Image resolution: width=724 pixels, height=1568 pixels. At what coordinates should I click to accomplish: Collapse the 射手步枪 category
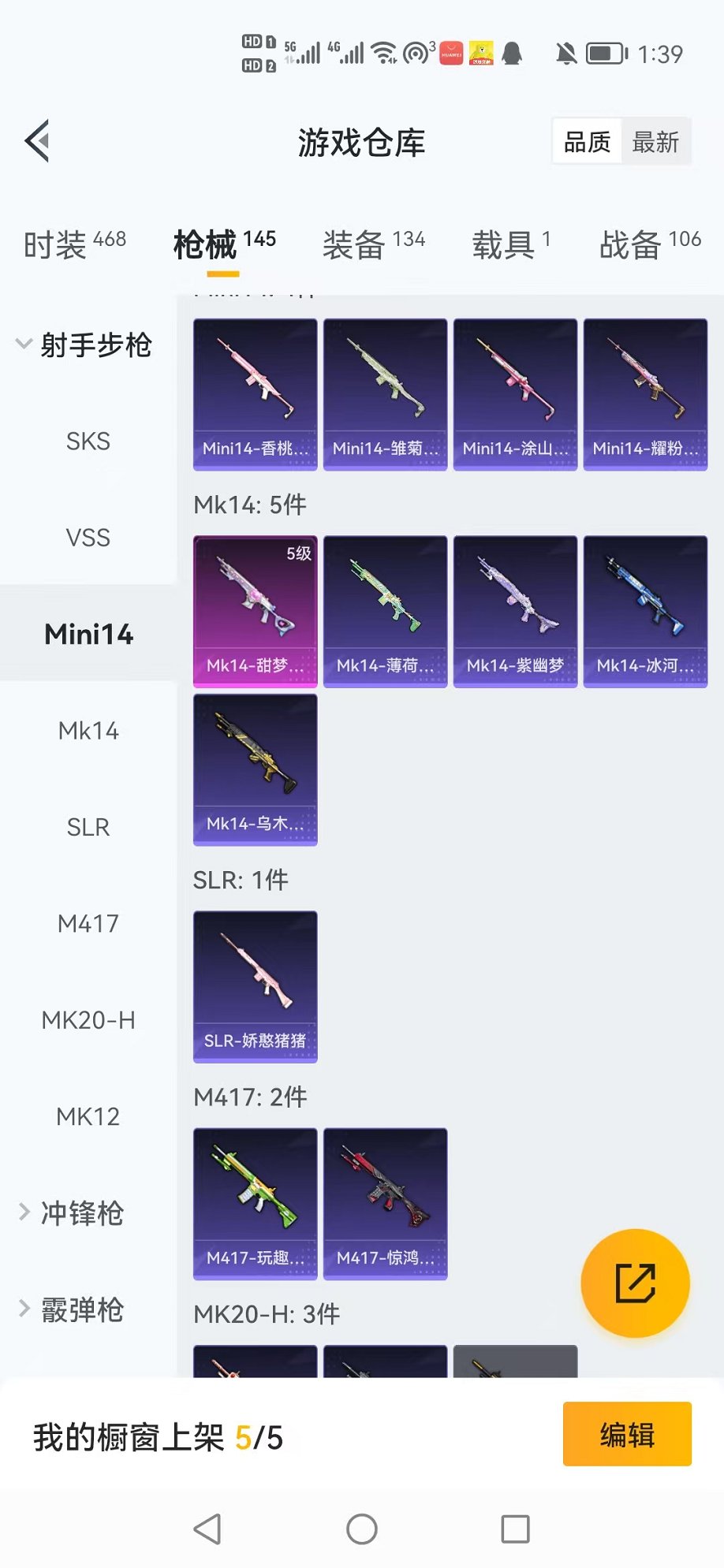(x=83, y=345)
